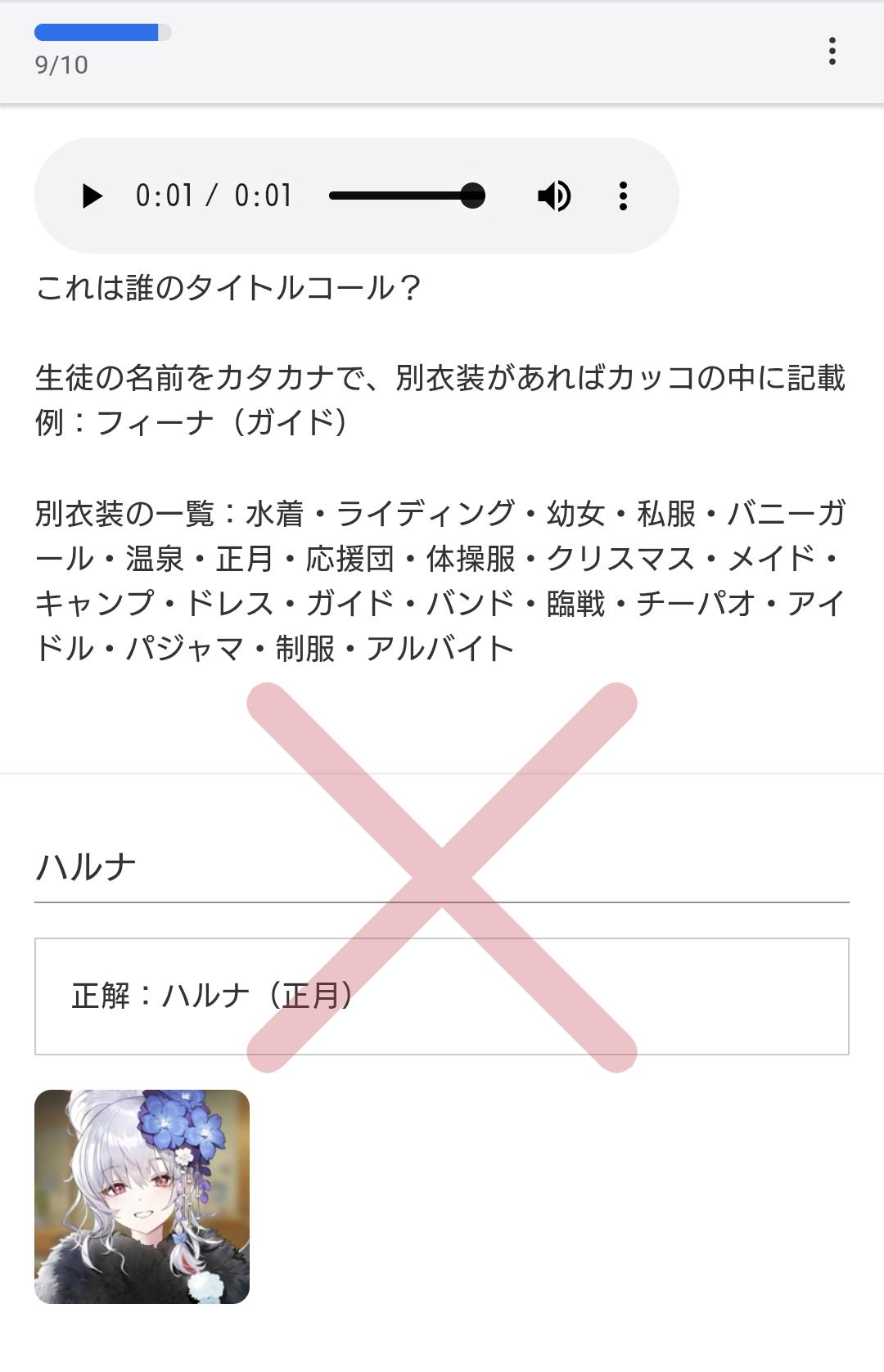Mute the audio player volume
884x1372 pixels.
click(x=554, y=196)
